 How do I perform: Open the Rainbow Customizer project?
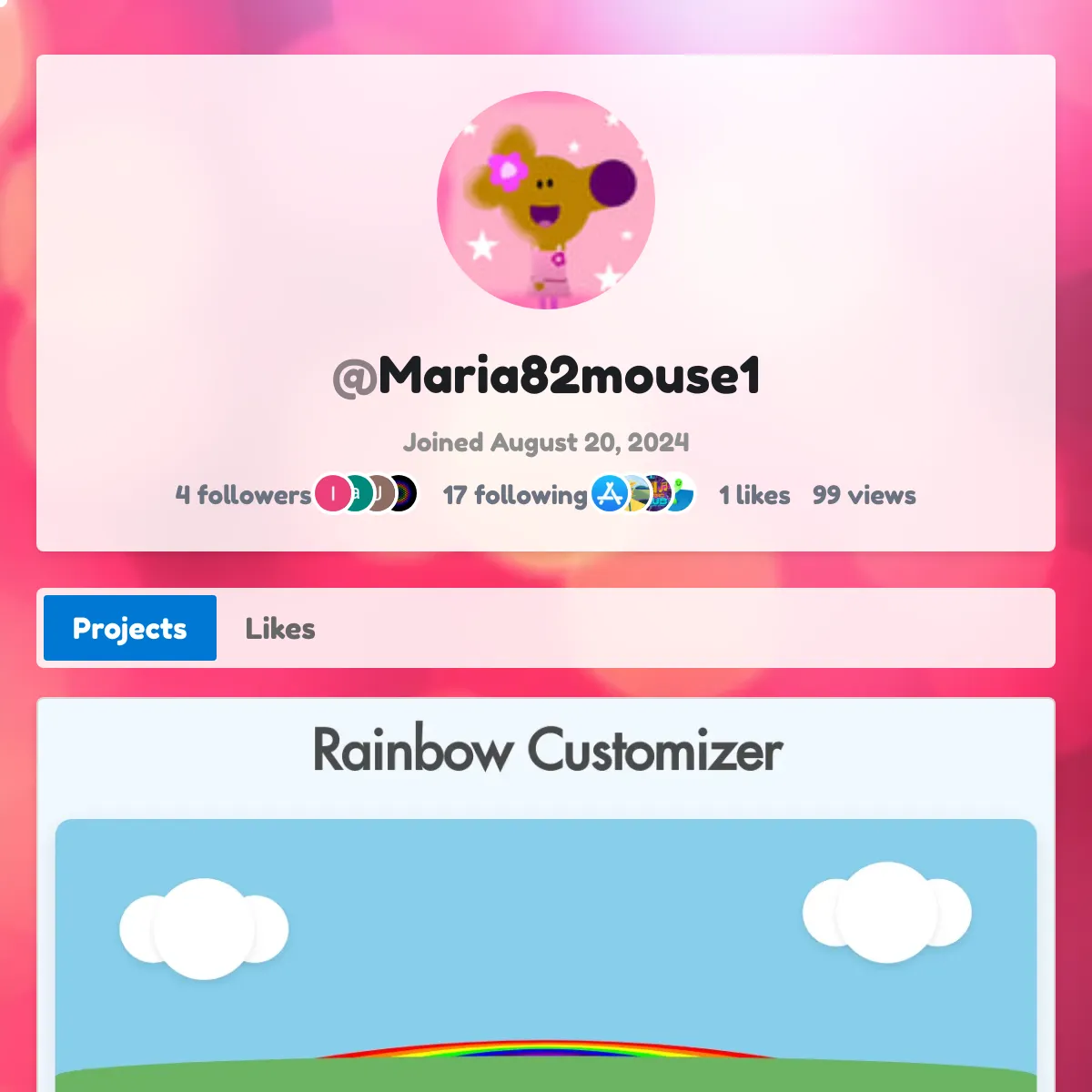tap(547, 750)
